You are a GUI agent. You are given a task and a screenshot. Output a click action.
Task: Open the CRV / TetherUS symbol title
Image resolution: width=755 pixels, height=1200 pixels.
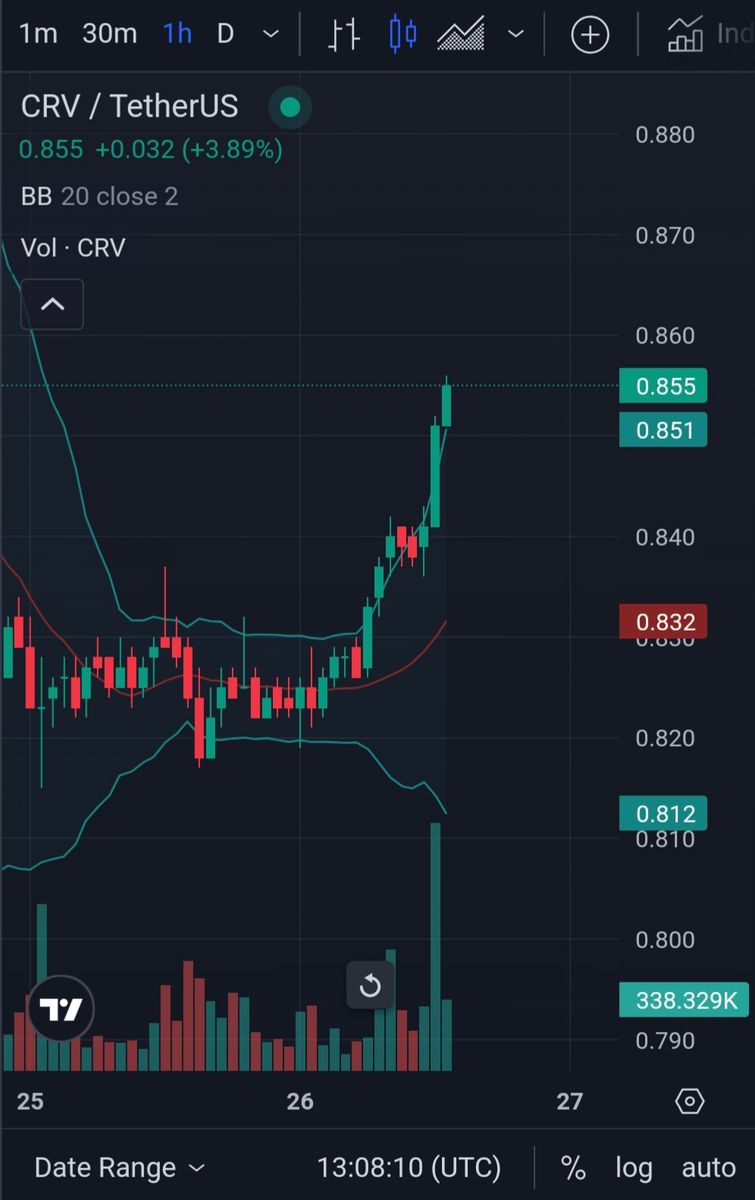(129, 106)
